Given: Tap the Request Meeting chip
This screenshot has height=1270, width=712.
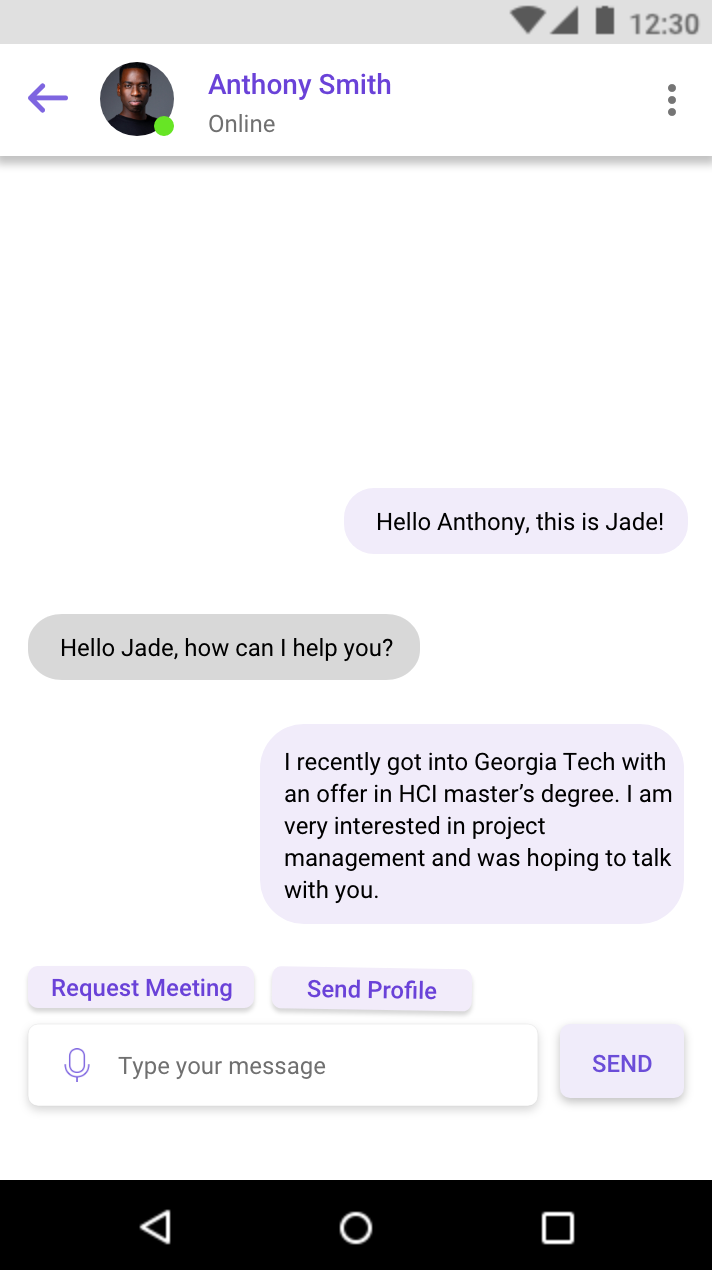Looking at the screenshot, I should coord(141,988).
